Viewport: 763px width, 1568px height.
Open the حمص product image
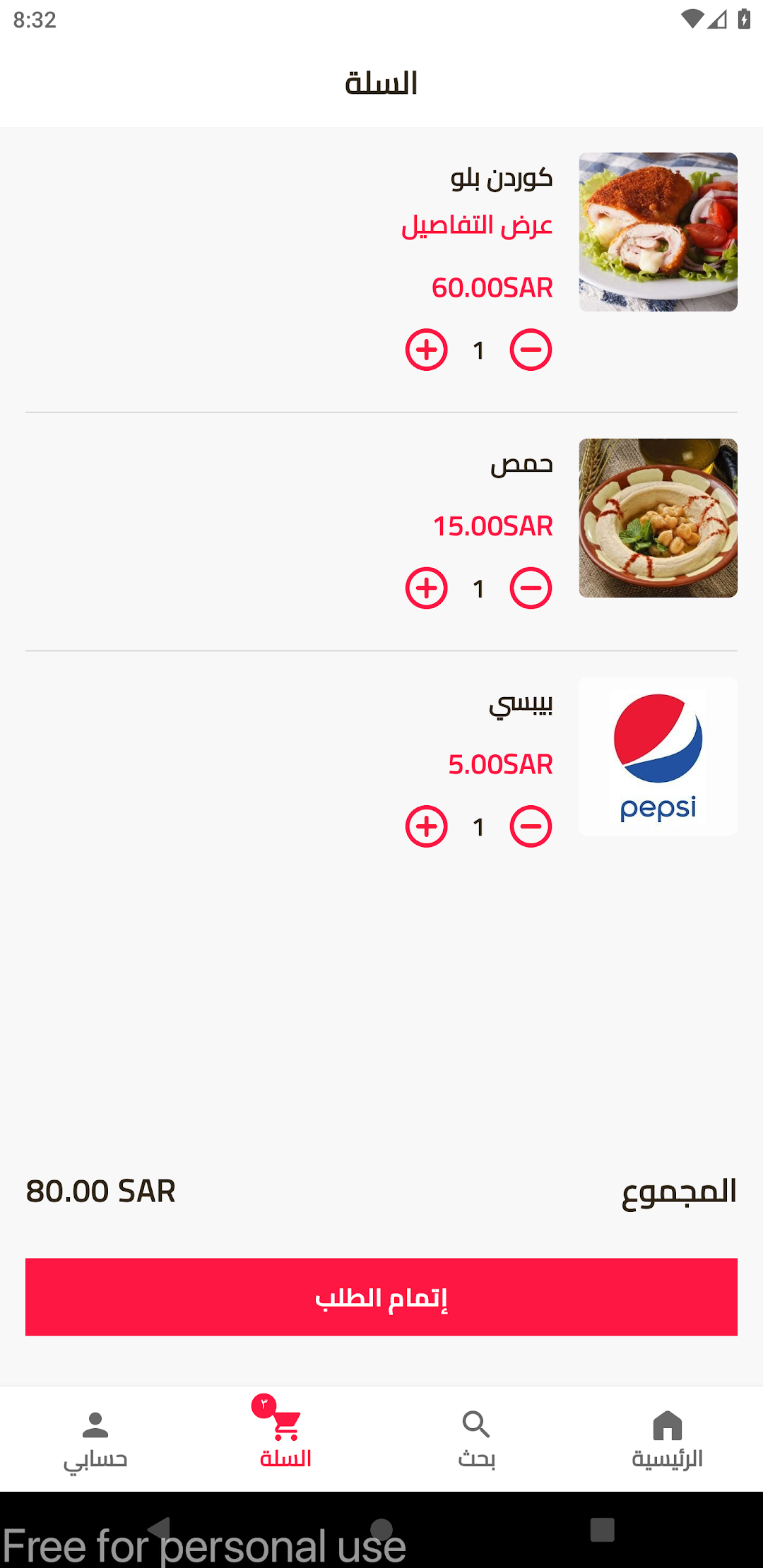tap(658, 518)
